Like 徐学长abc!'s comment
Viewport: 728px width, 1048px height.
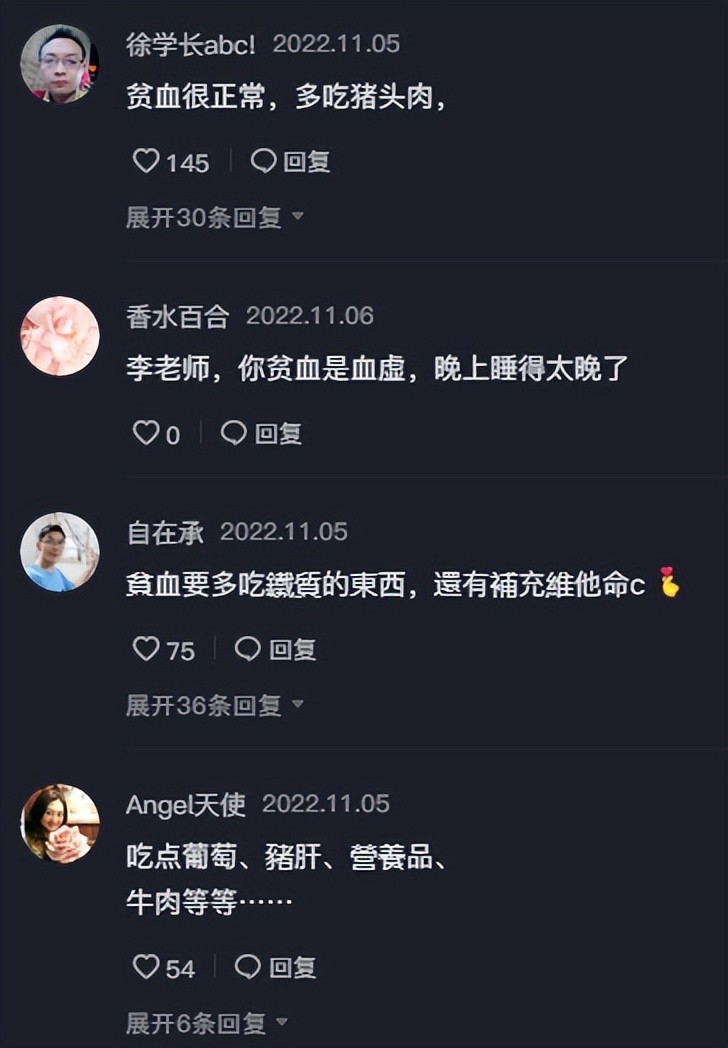coord(147,161)
